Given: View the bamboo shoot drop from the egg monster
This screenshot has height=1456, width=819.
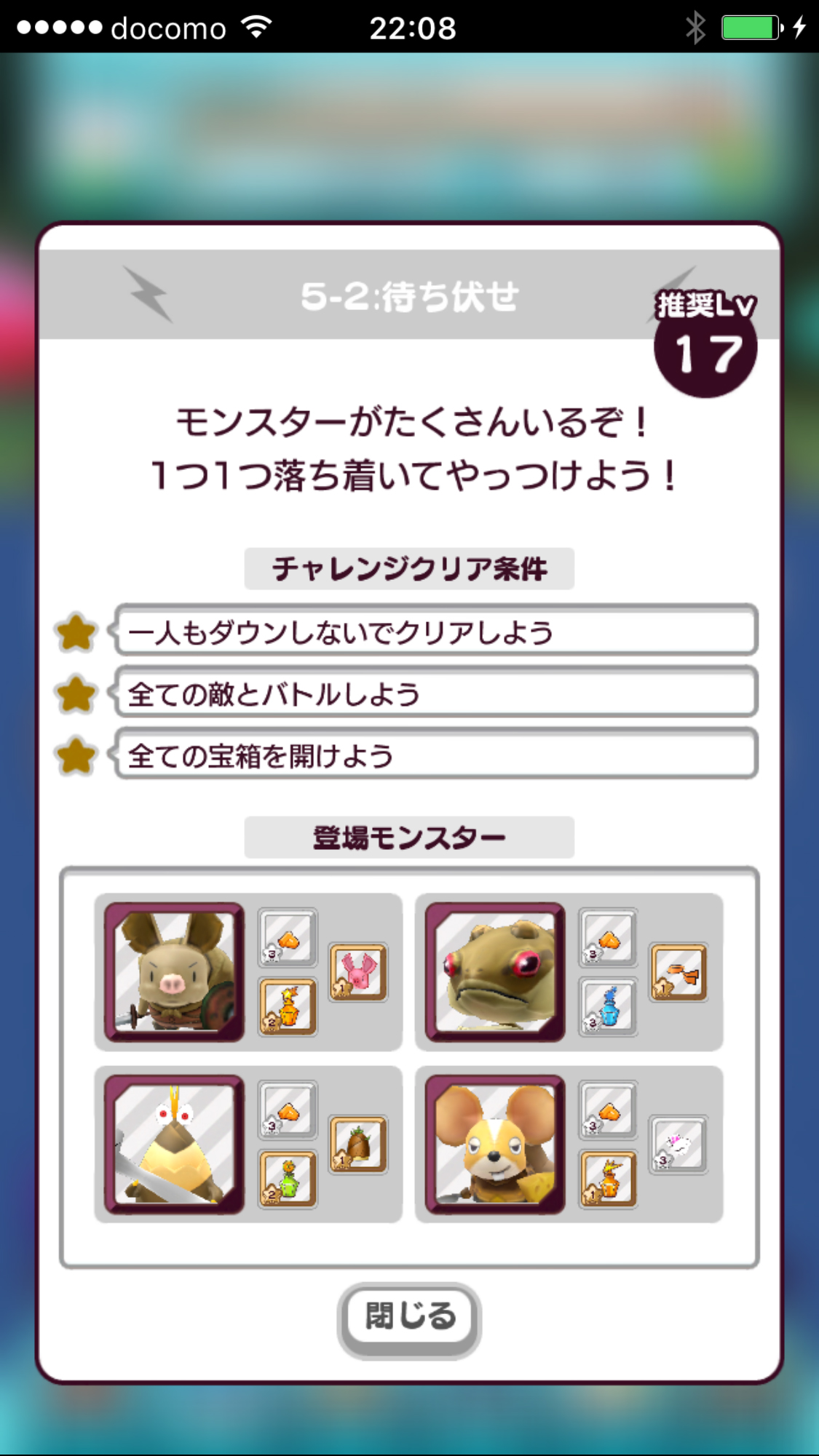Looking at the screenshot, I should [x=357, y=1145].
